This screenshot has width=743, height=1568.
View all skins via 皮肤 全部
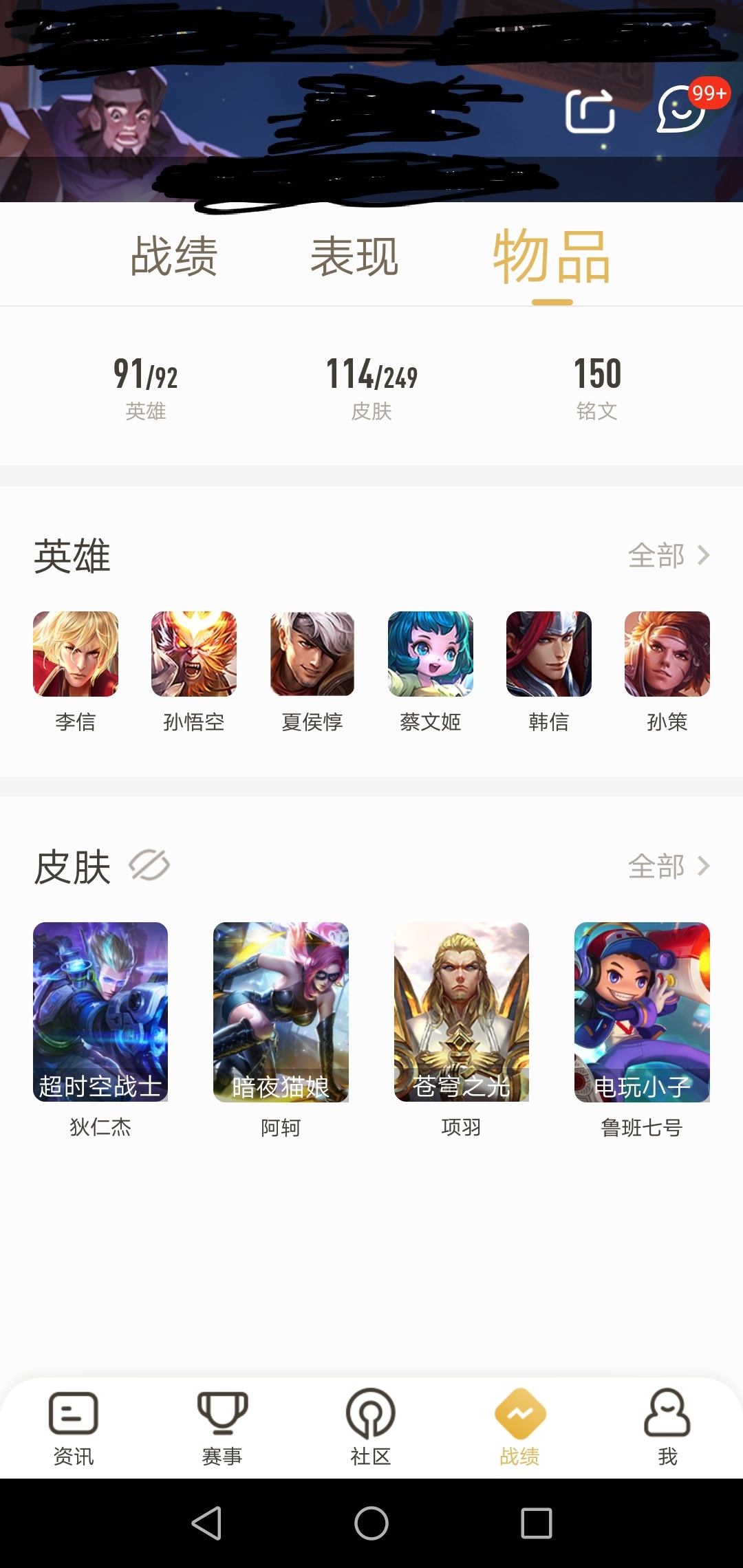(668, 867)
